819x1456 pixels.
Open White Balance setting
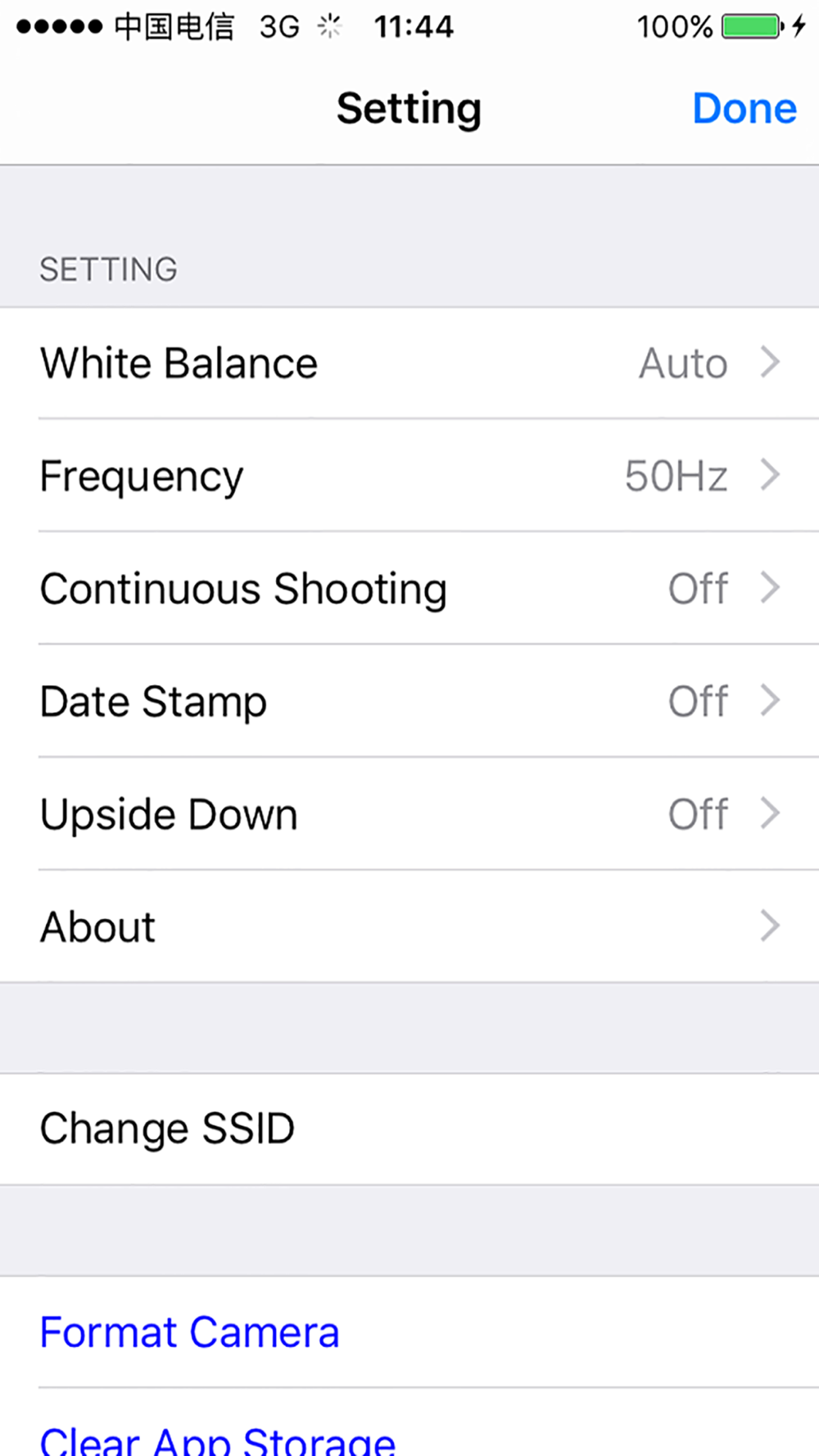click(409, 363)
